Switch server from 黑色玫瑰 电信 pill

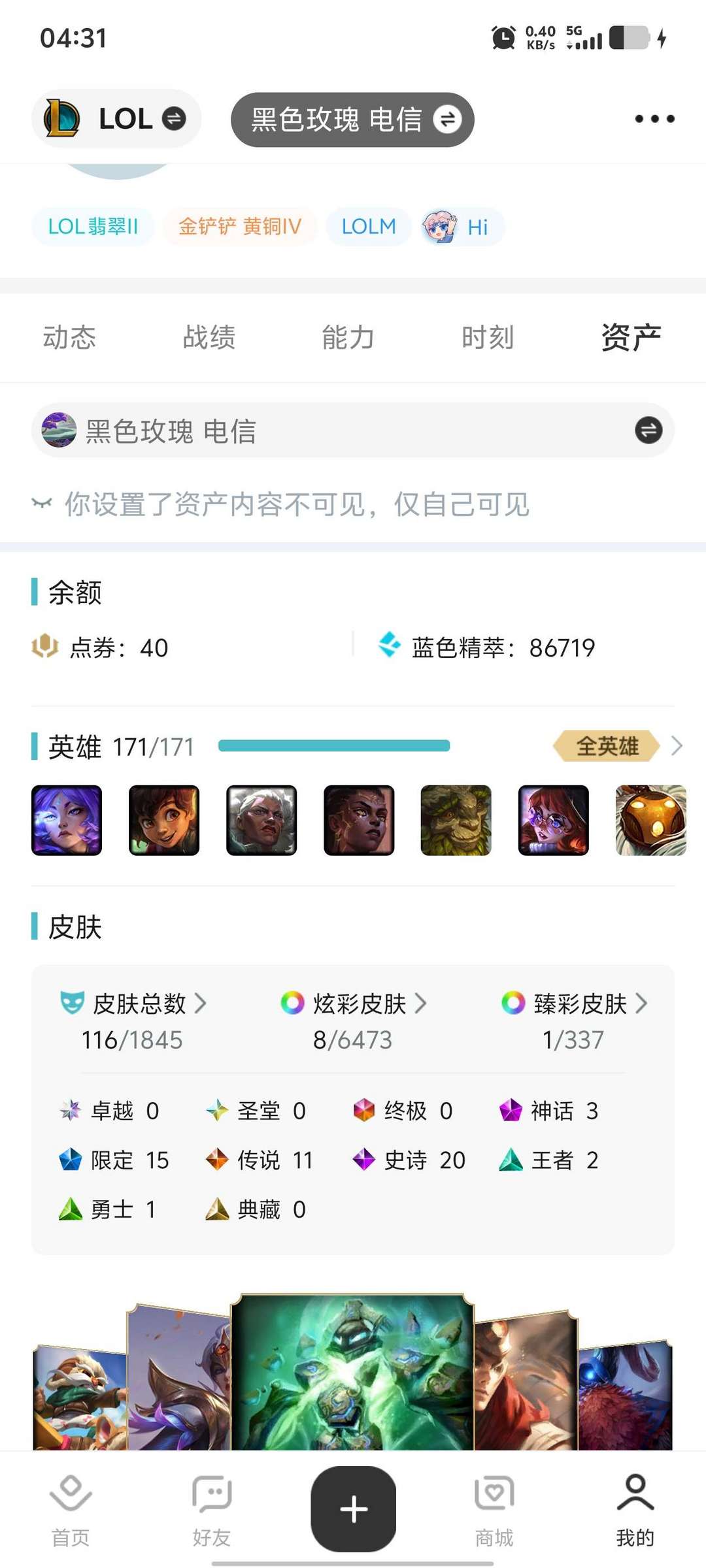coord(352,120)
